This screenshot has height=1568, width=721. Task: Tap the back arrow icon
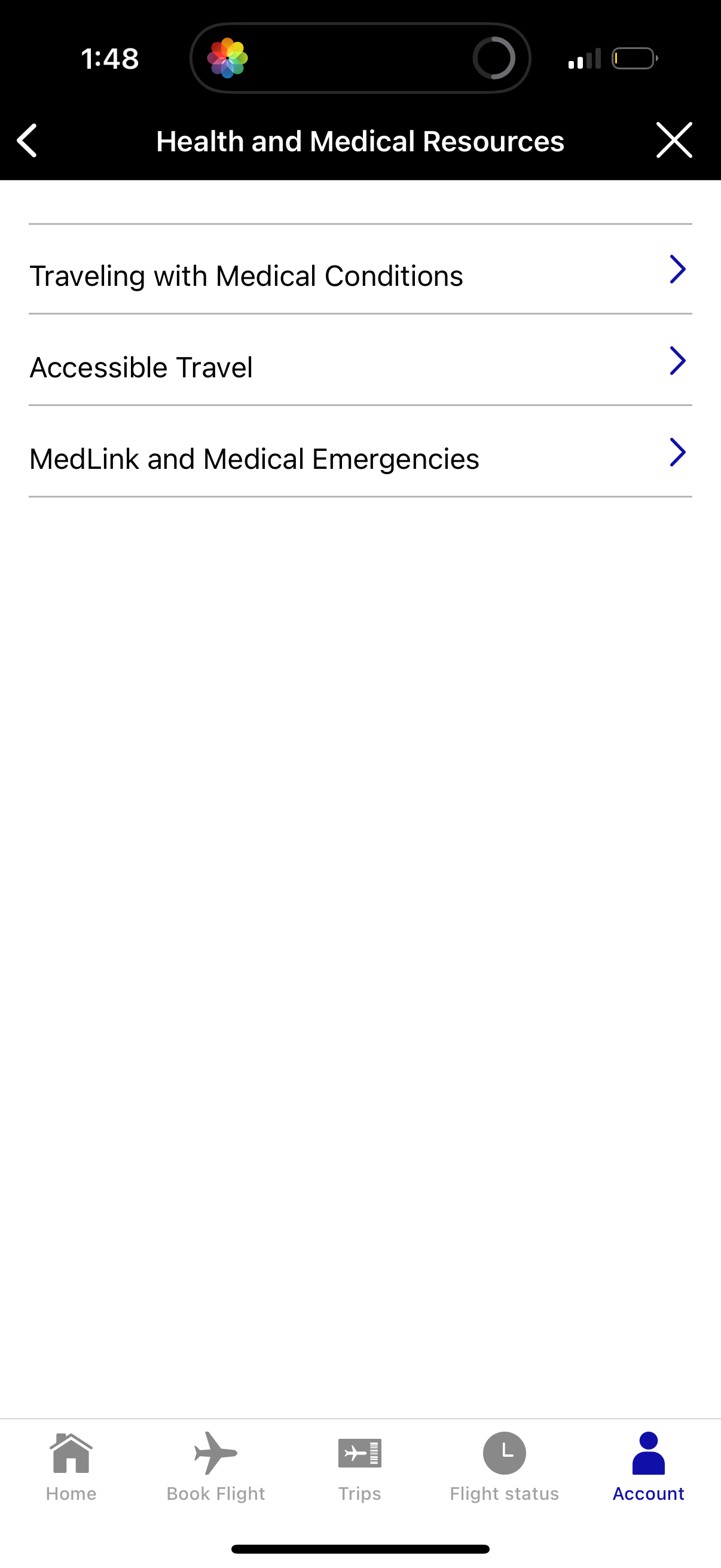[x=27, y=140]
